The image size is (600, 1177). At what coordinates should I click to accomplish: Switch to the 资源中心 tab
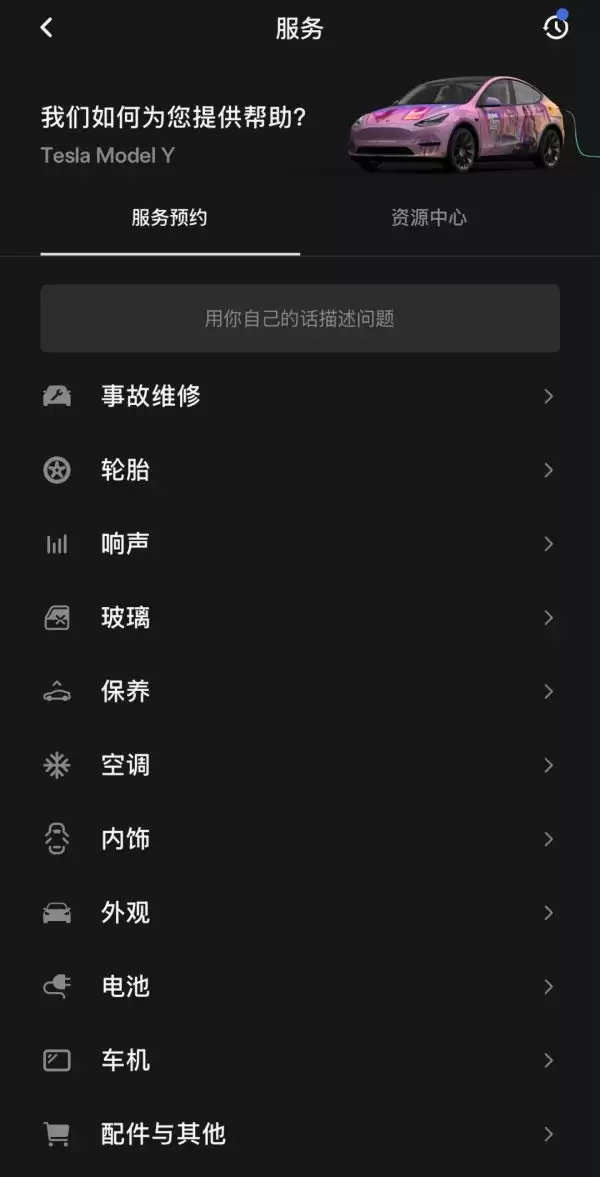[429, 218]
